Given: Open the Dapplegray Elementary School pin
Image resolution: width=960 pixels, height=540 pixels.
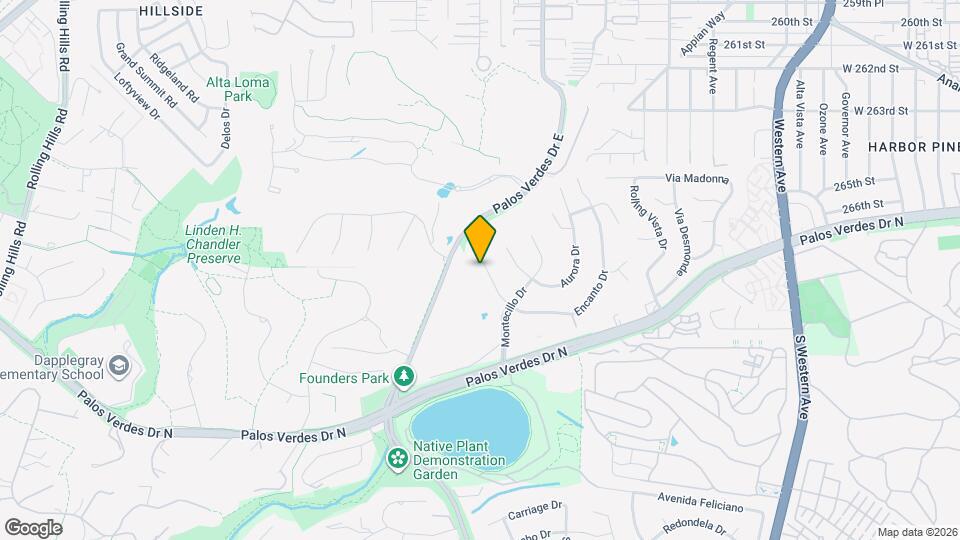Looking at the screenshot, I should (x=120, y=366).
